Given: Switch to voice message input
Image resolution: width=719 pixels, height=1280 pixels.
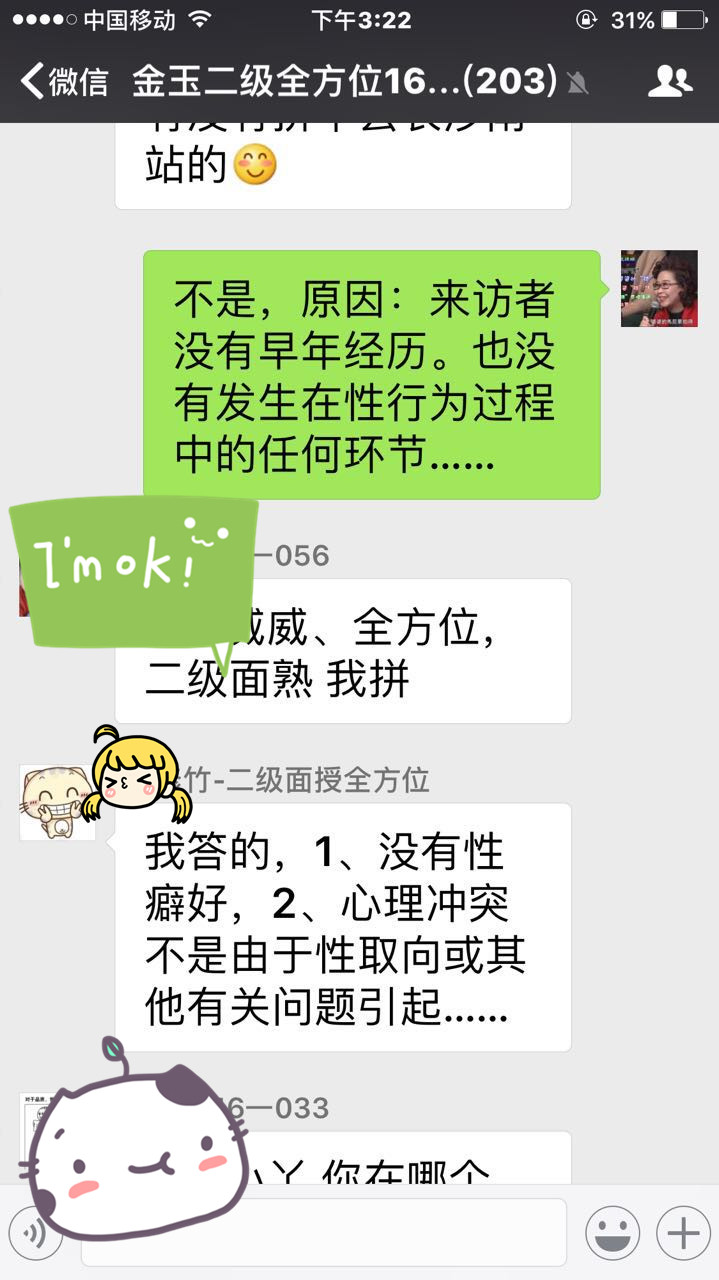Looking at the screenshot, I should point(35,1233).
